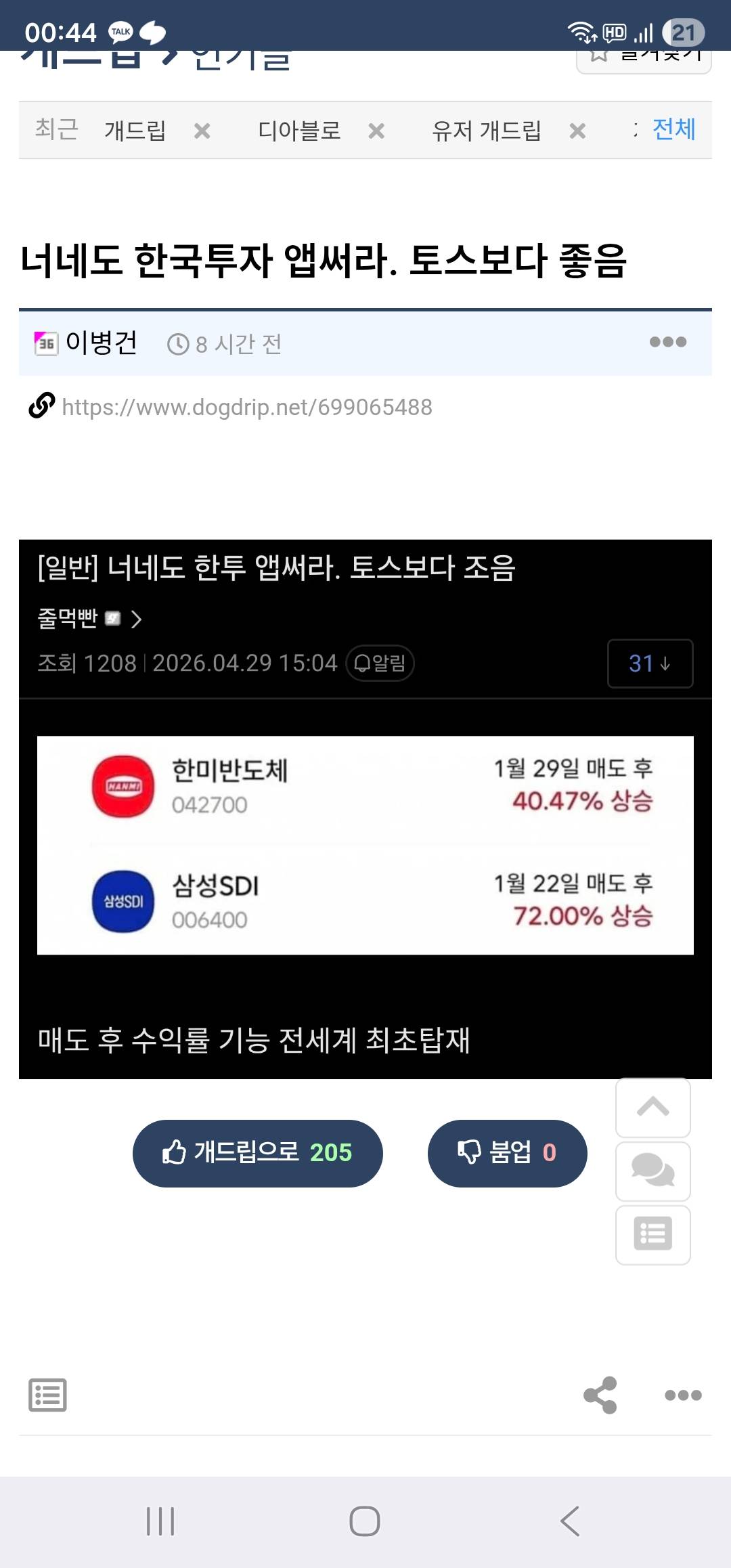The height and width of the screenshot is (1568, 731).
Task: Open the recent 디아블로 board chip
Action: pyautogui.click(x=299, y=130)
